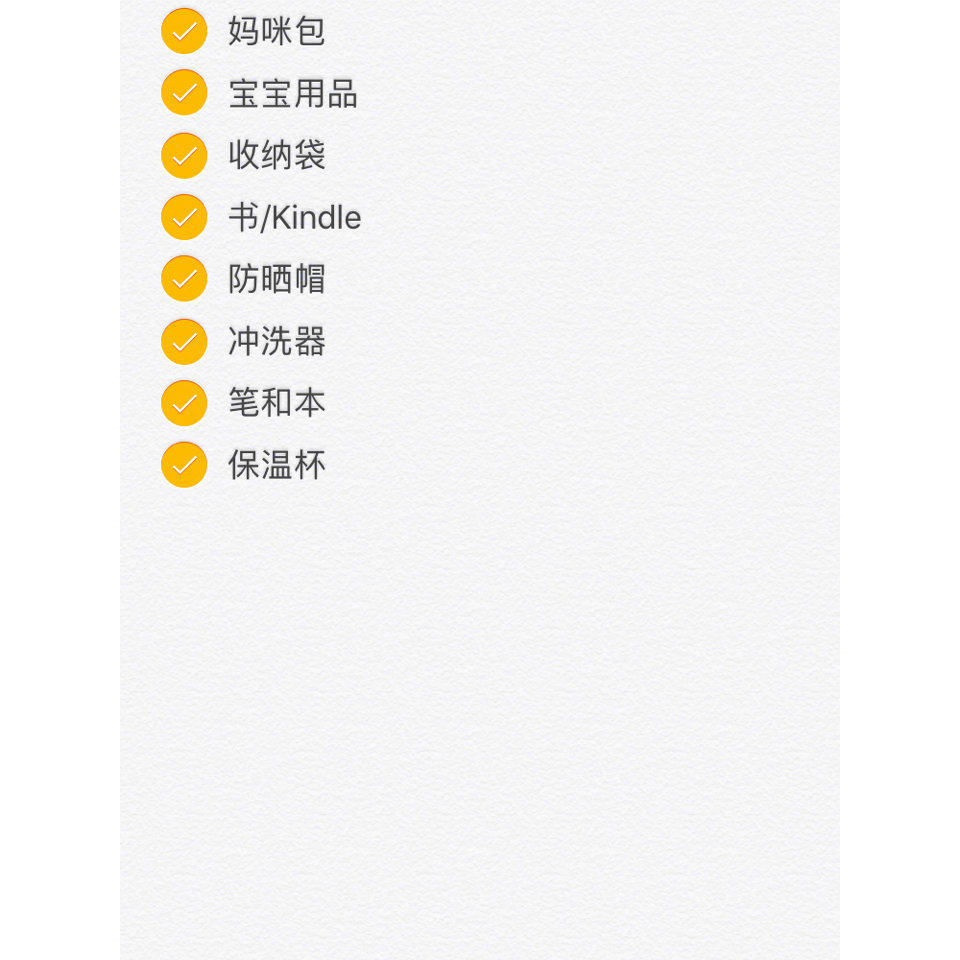Toggle the 宝宝用品 checkbox
This screenshot has height=960, width=960.
(184, 93)
